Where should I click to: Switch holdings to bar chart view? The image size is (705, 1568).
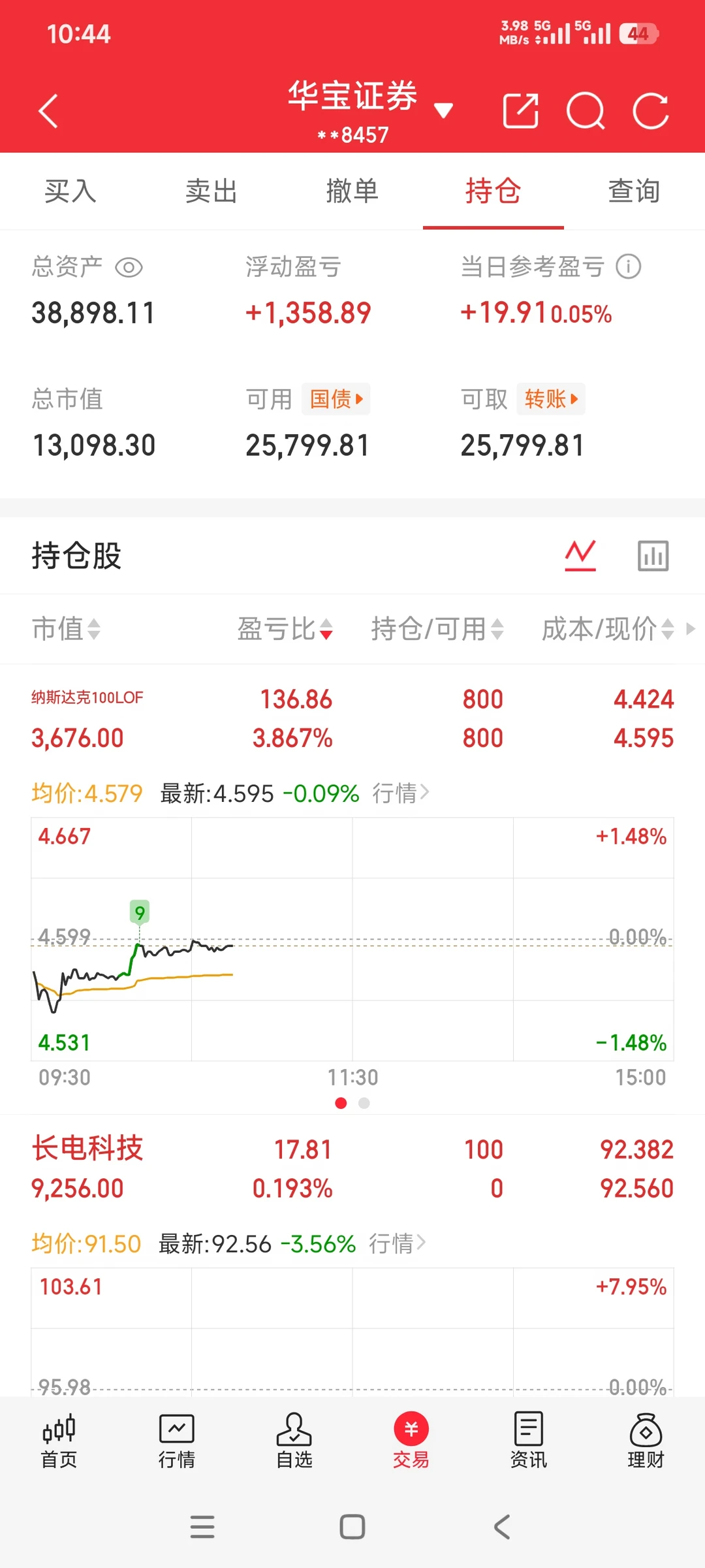pos(653,556)
